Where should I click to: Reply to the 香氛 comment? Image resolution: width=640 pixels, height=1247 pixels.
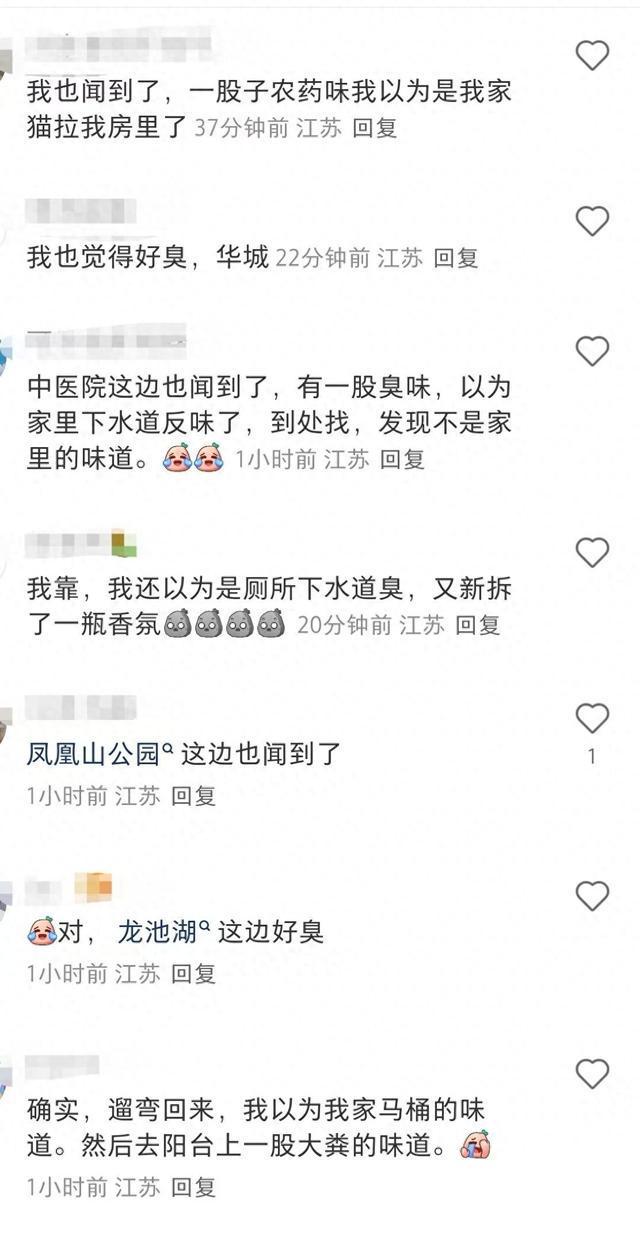[x=477, y=625]
